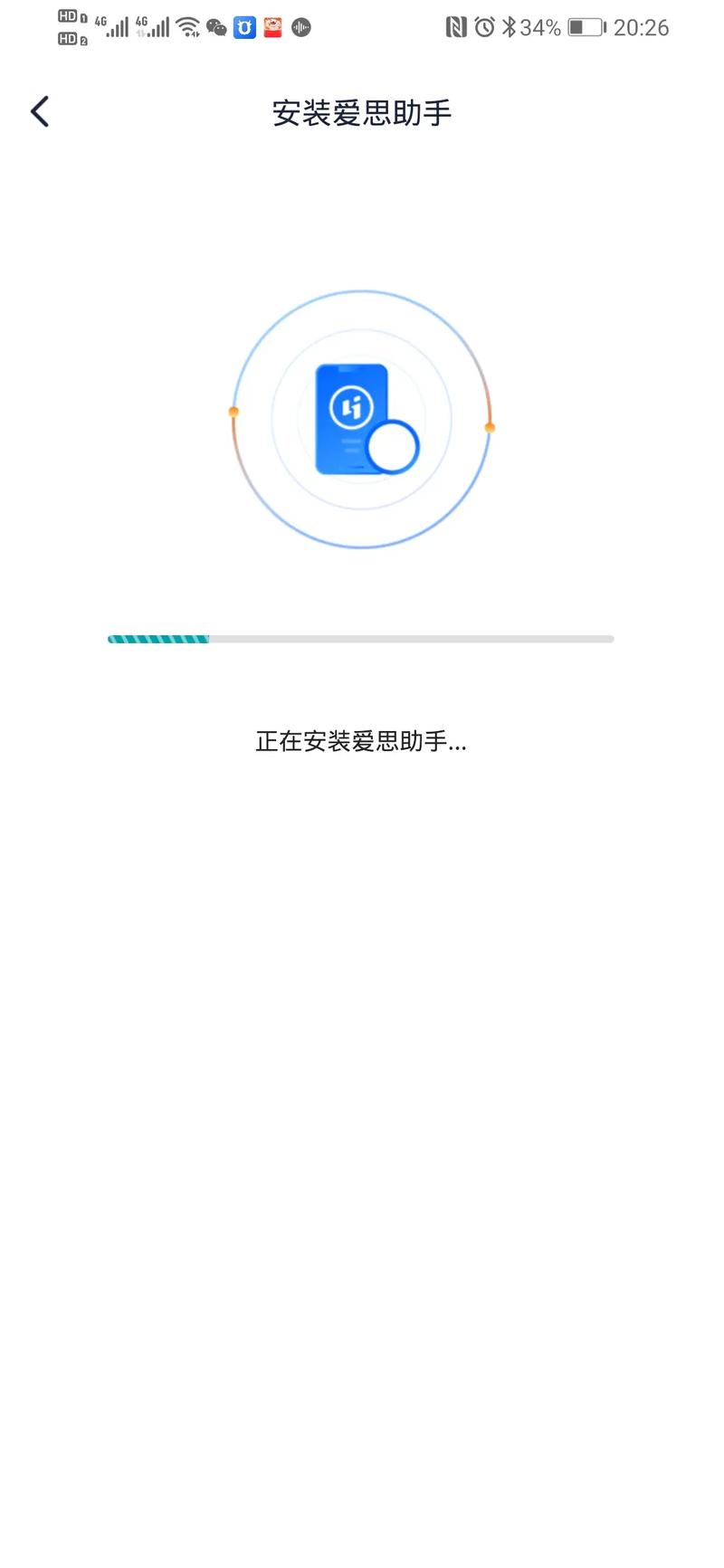Screen dimensions: 724x1568
Task: Tap the installation progress bar
Action: click(360, 639)
